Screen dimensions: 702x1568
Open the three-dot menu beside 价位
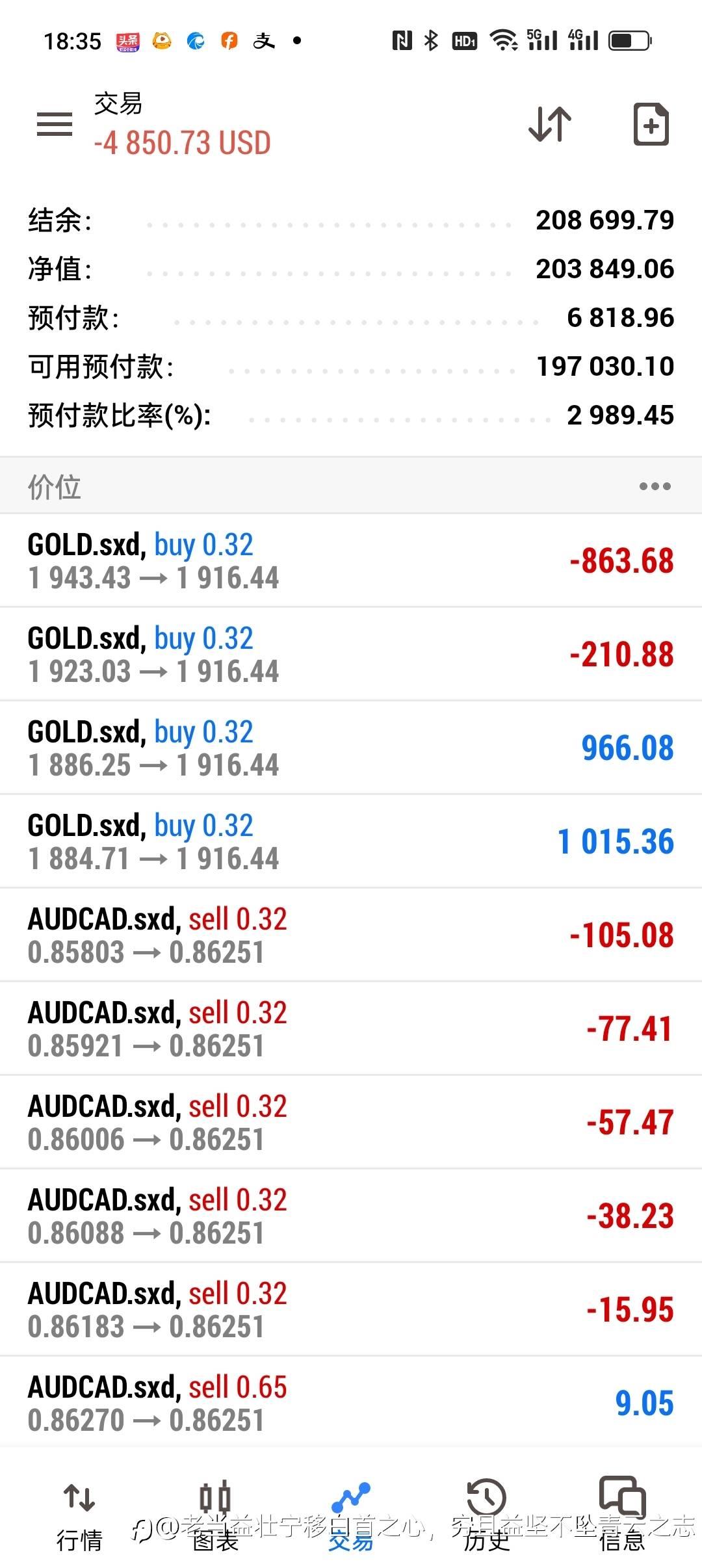click(x=655, y=486)
